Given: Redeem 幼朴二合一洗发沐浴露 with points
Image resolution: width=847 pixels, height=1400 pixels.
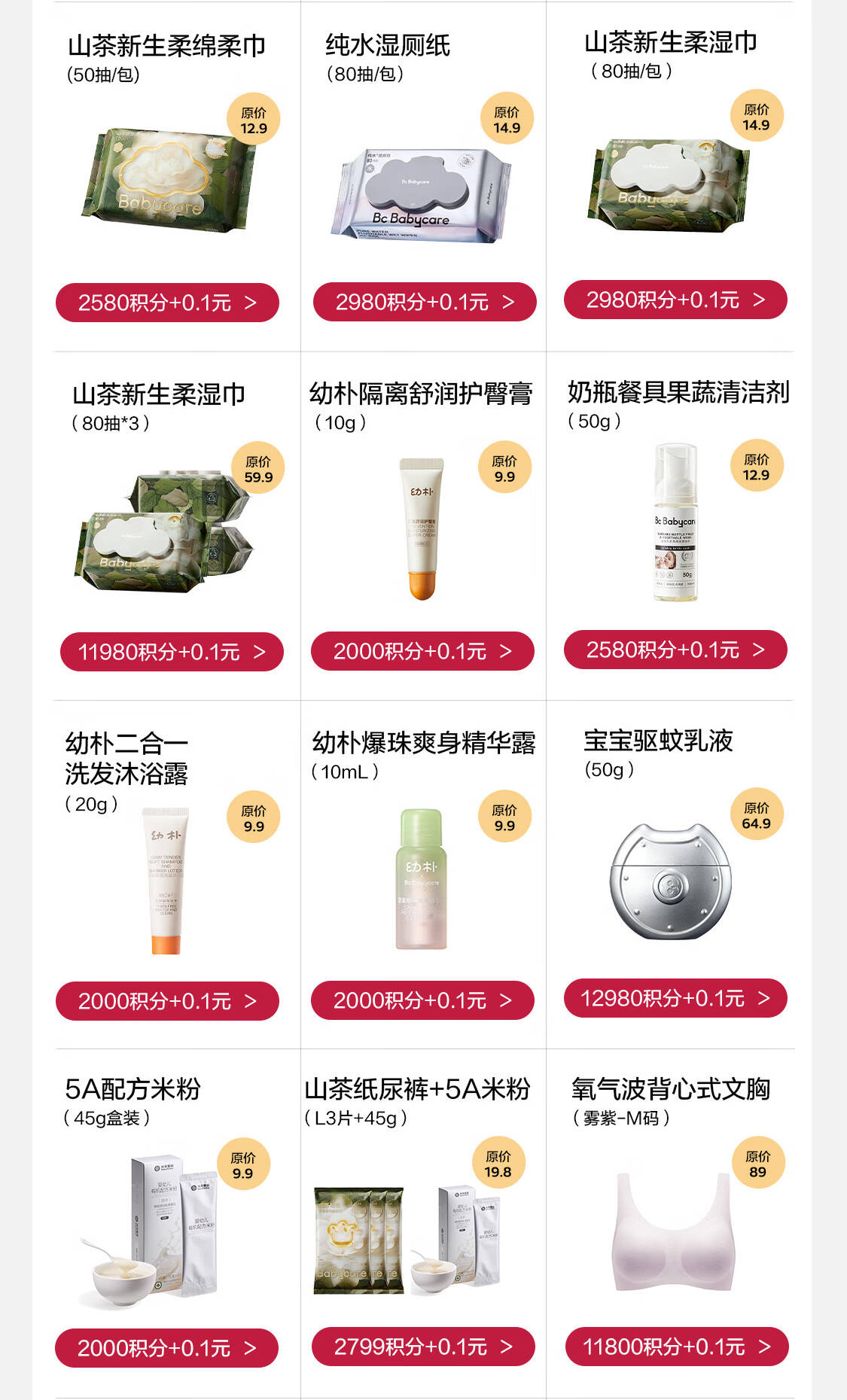Looking at the screenshot, I should 167,1001.
